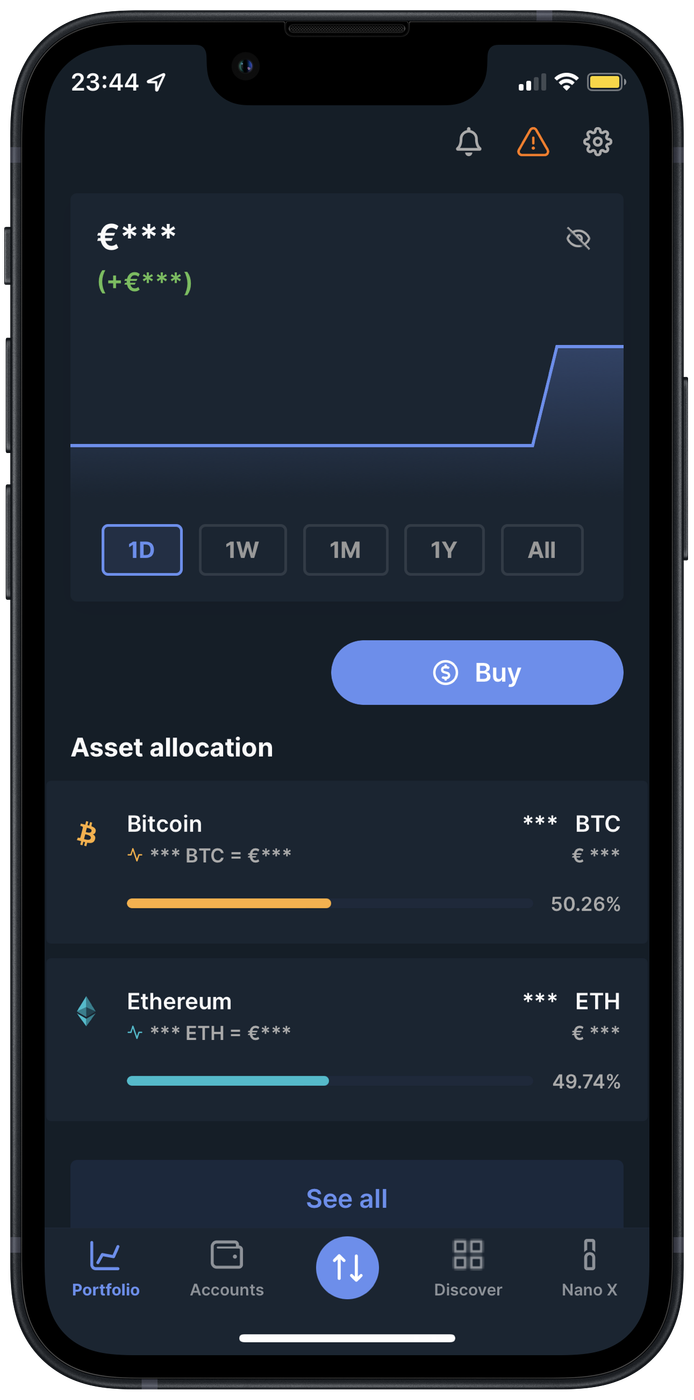Switch the chart to 1W
This screenshot has height=1400, width=694.
242,550
